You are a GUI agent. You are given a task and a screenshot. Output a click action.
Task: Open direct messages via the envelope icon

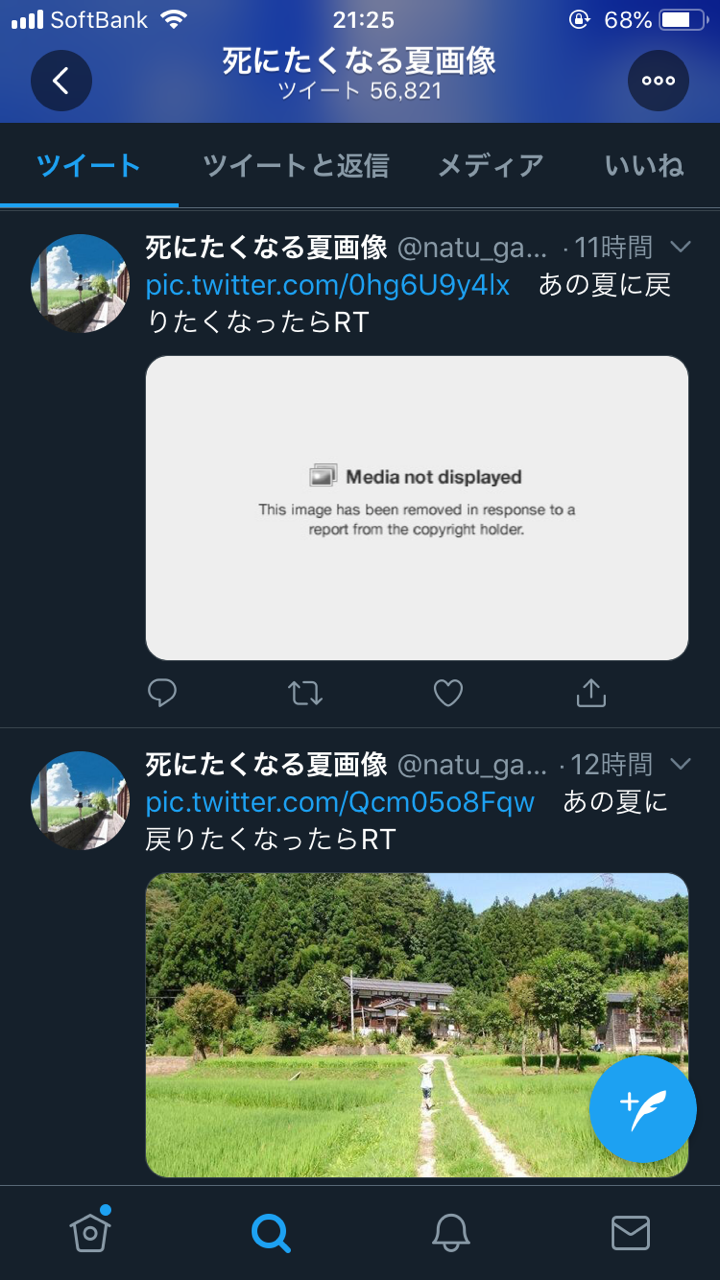(x=630, y=1231)
